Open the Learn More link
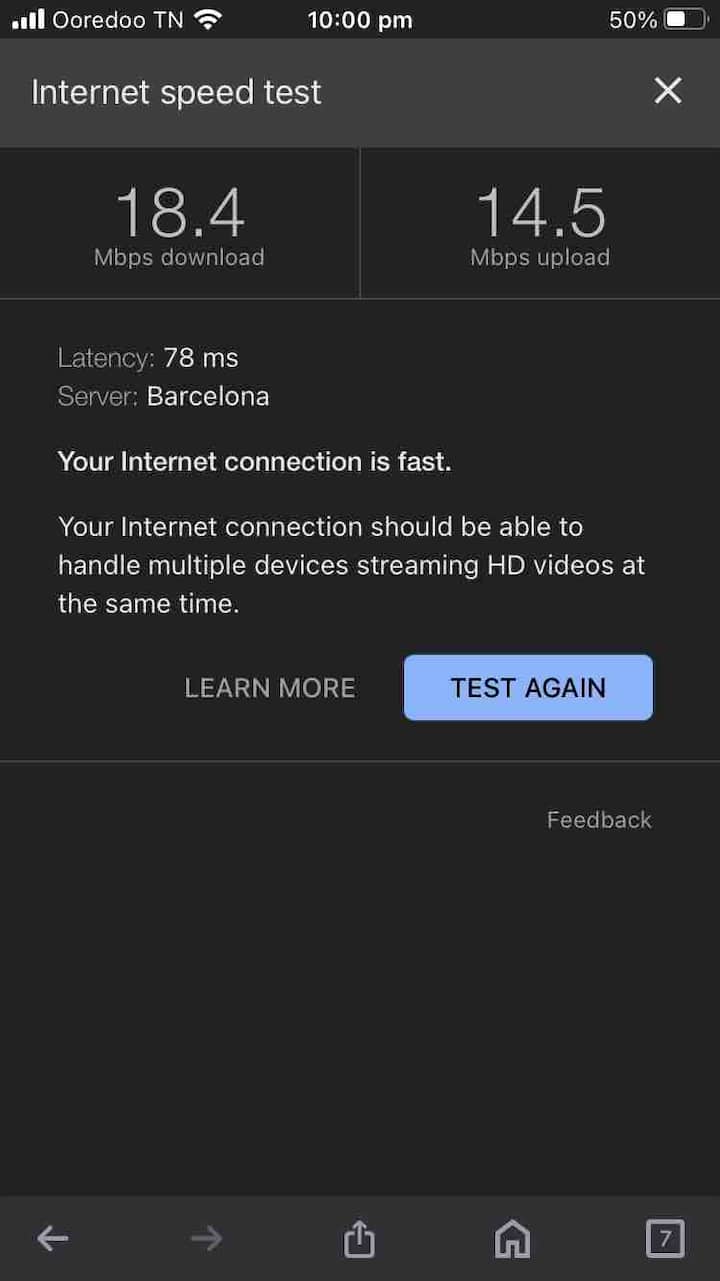 tap(270, 688)
